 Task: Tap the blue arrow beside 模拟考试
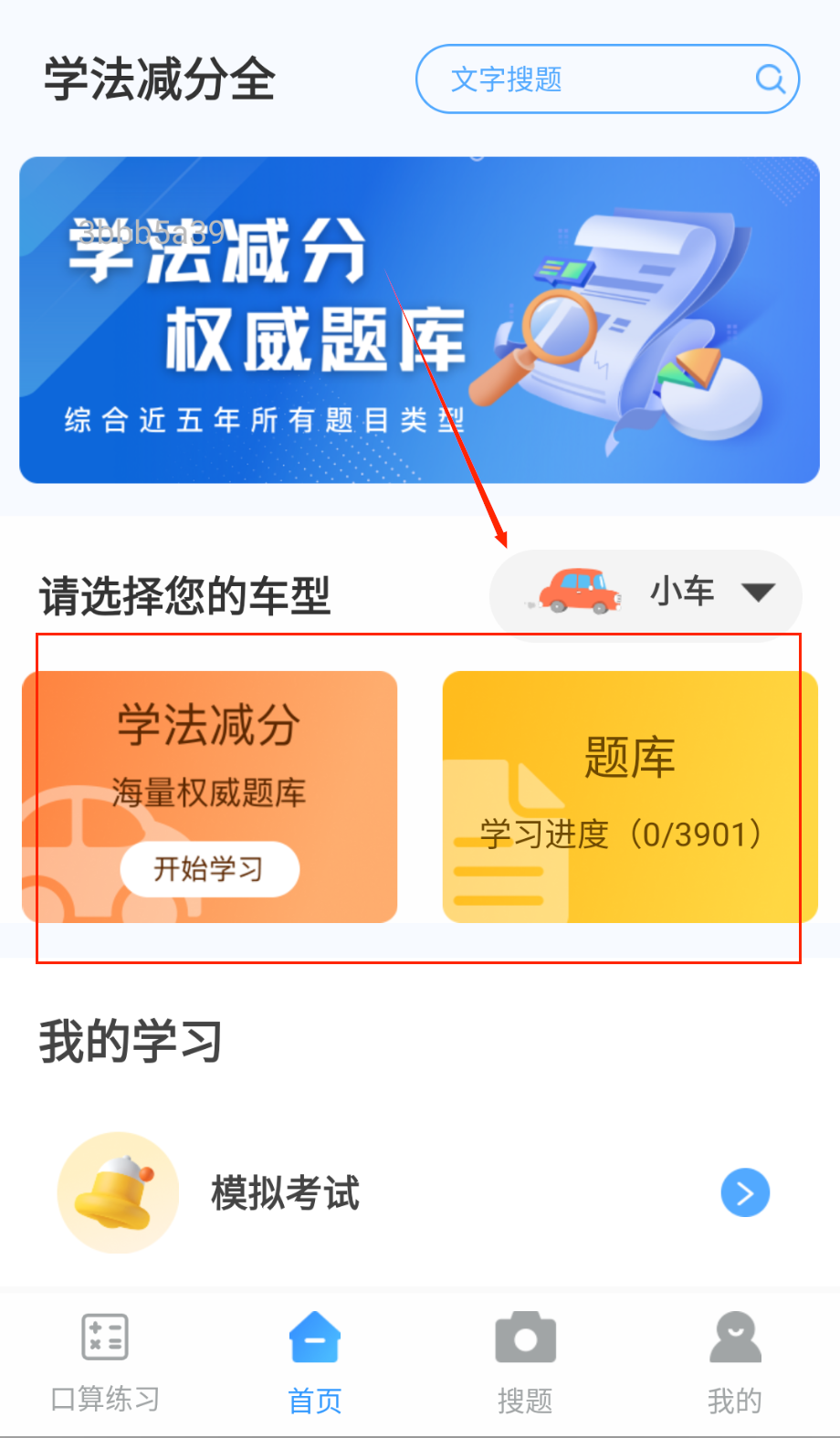[x=745, y=1192]
